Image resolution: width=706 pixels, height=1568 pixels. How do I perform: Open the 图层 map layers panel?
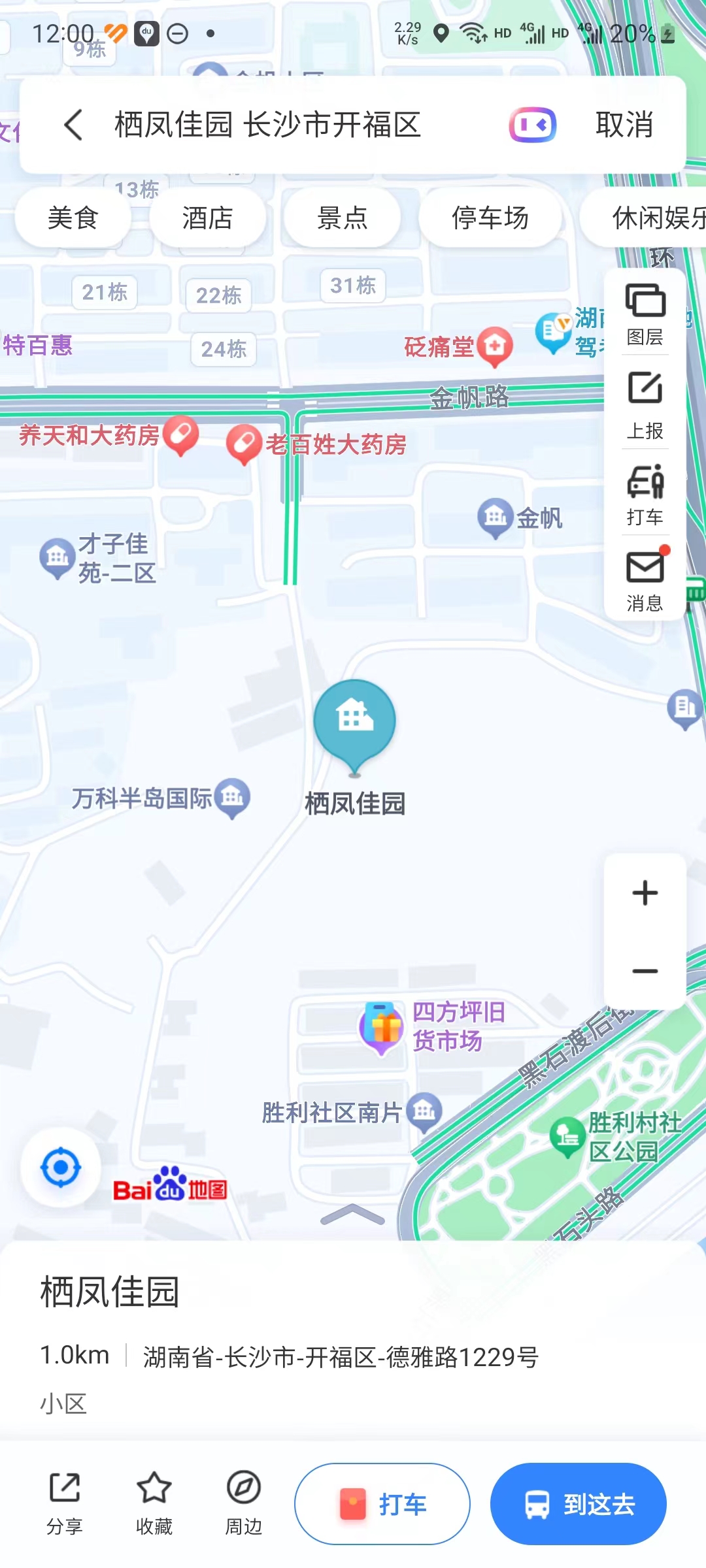point(645,314)
